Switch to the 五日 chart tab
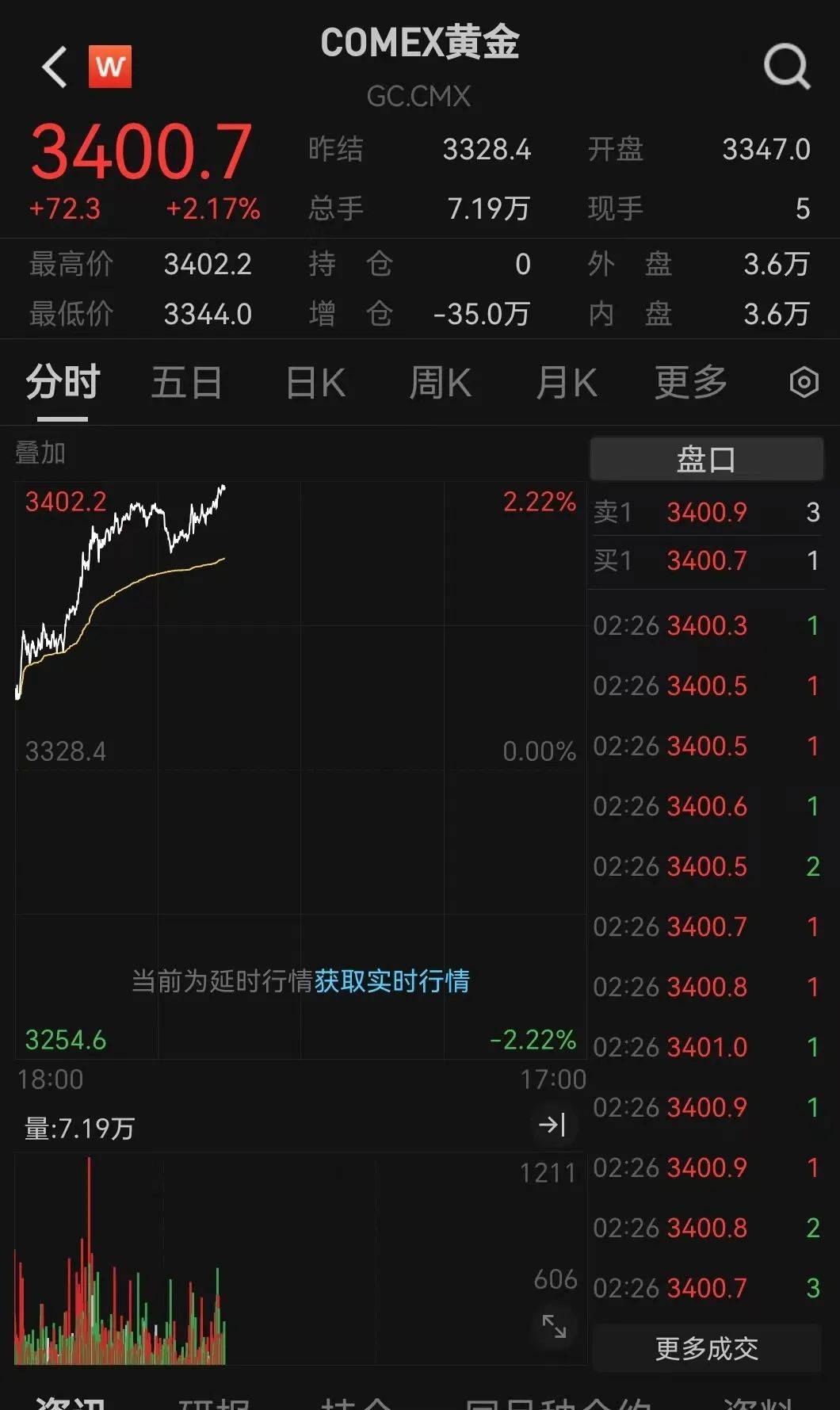Viewport: 840px width, 1410px height. point(186,383)
